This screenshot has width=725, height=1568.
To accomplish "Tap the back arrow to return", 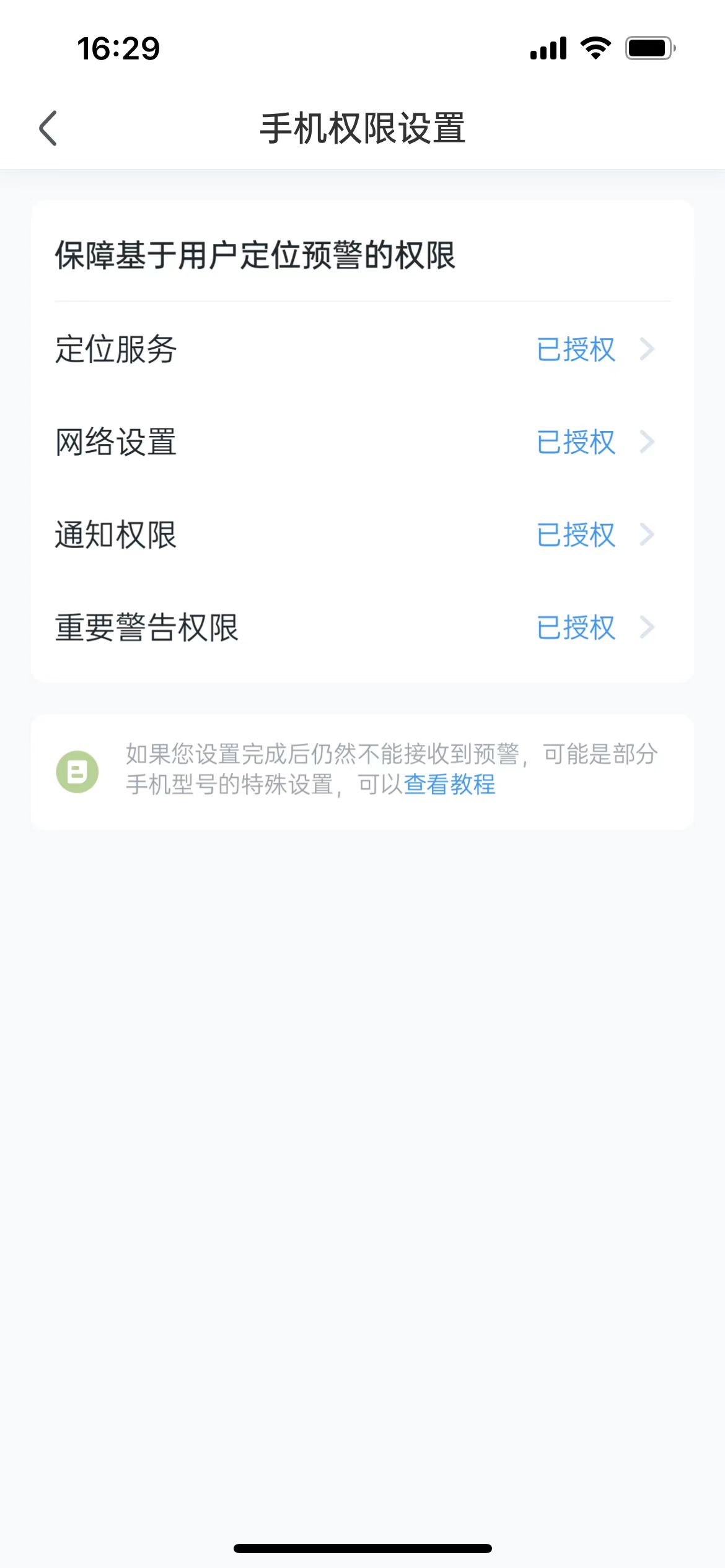I will point(48,128).
